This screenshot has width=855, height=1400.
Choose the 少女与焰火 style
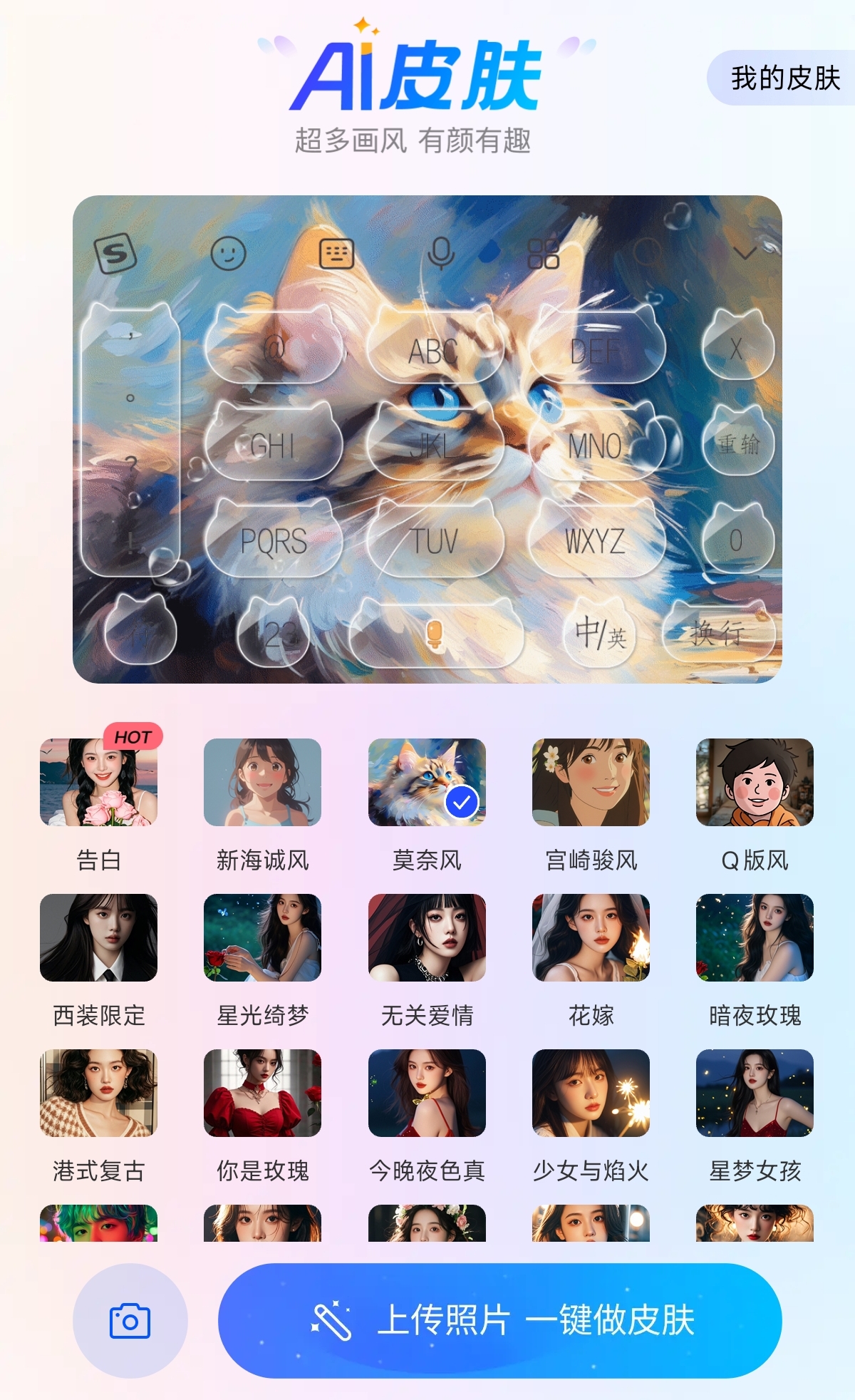pos(591,1093)
